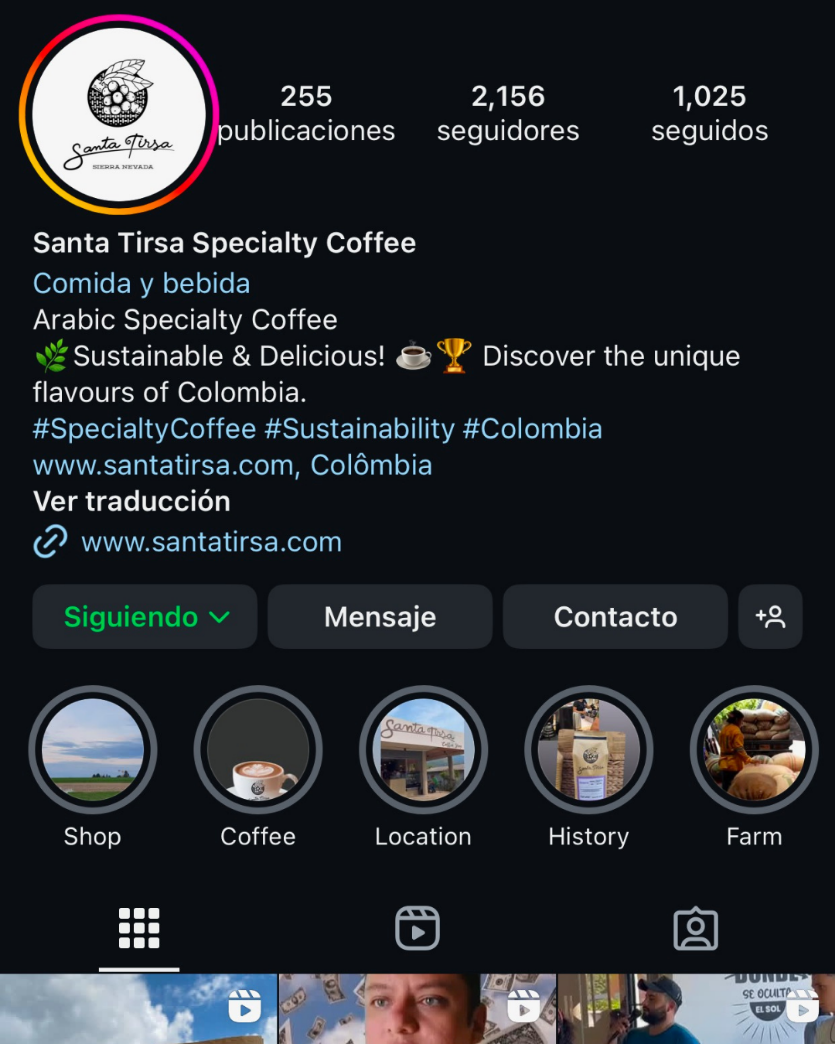The image size is (835, 1044).
Task: Open the 2,156 seguidores list
Action: 508,113
